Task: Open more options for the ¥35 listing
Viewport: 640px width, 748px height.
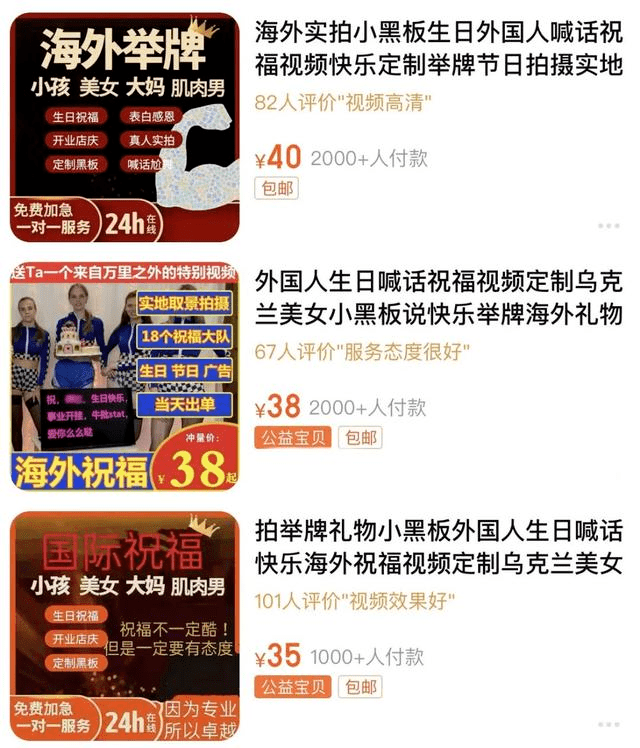Action: coord(608,724)
